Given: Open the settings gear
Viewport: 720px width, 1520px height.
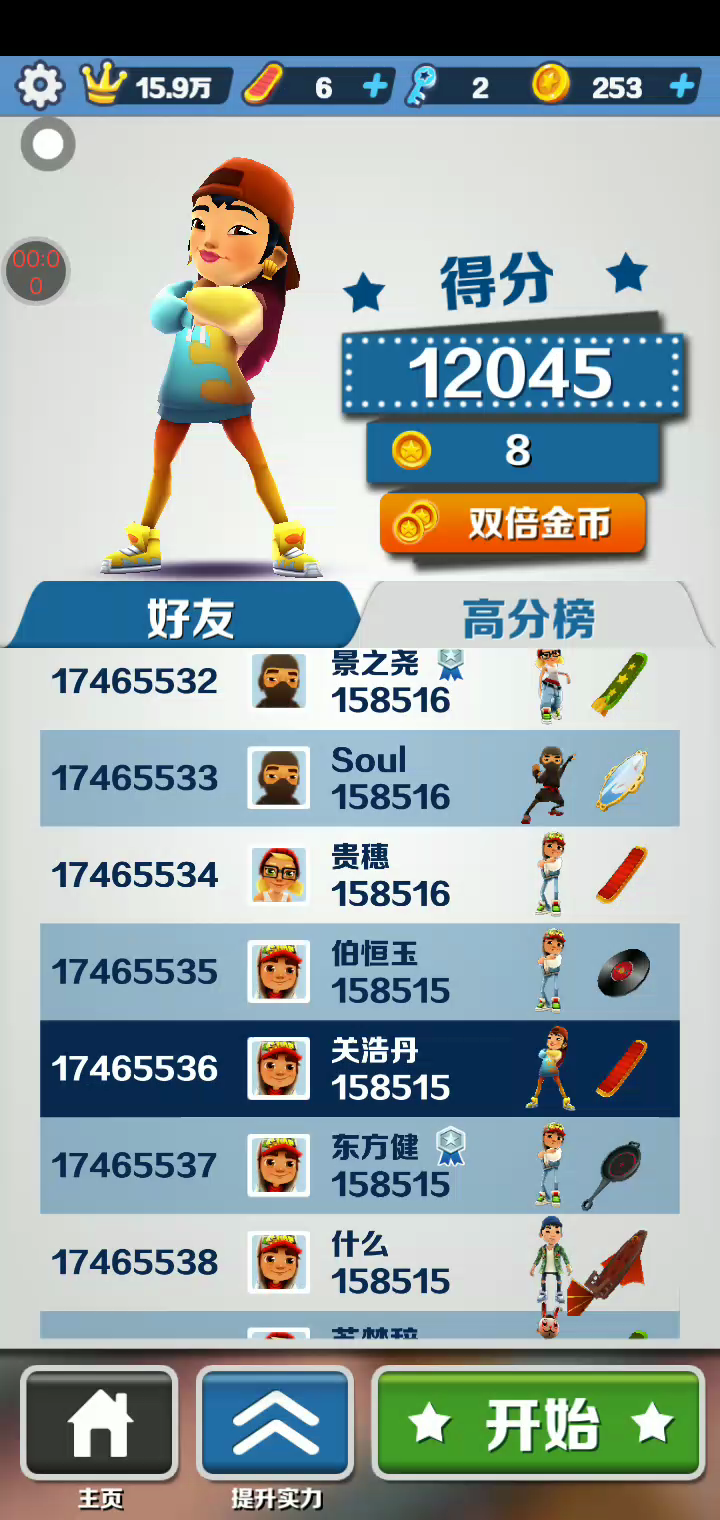Looking at the screenshot, I should pyautogui.click(x=40, y=86).
